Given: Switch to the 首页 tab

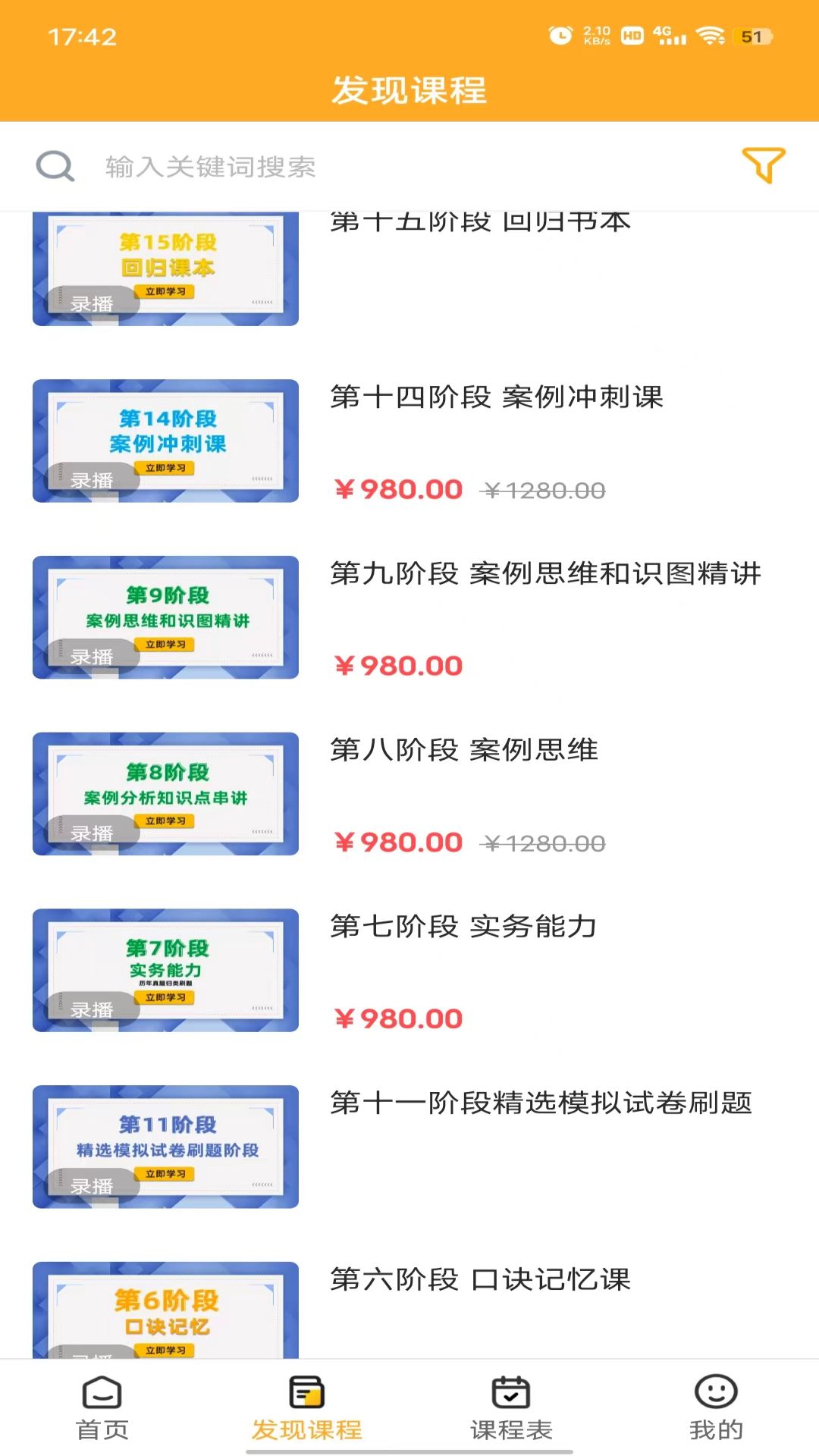Looking at the screenshot, I should coord(102,1409).
